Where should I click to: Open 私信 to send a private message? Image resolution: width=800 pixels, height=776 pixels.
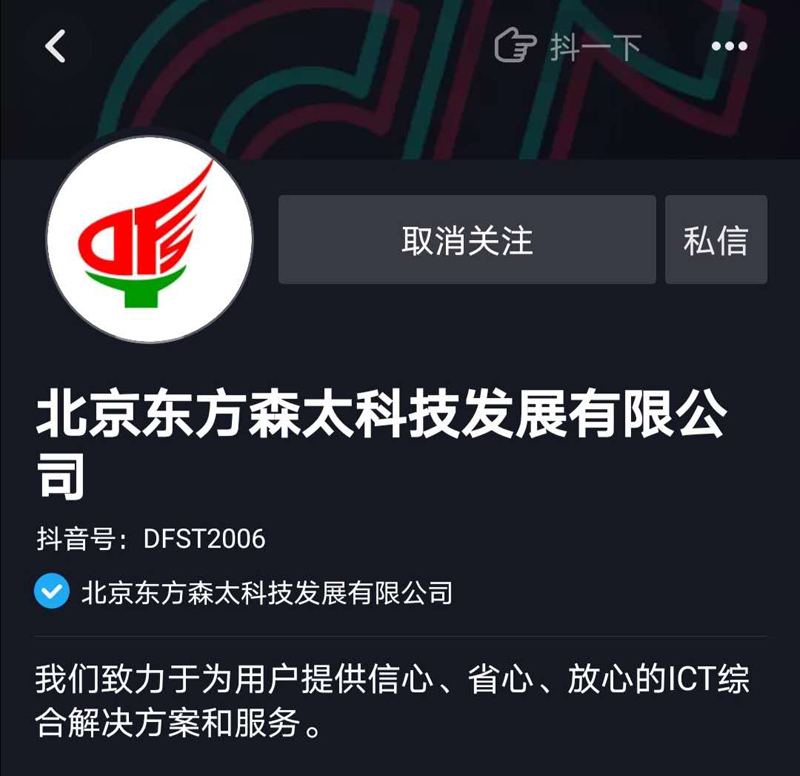716,240
